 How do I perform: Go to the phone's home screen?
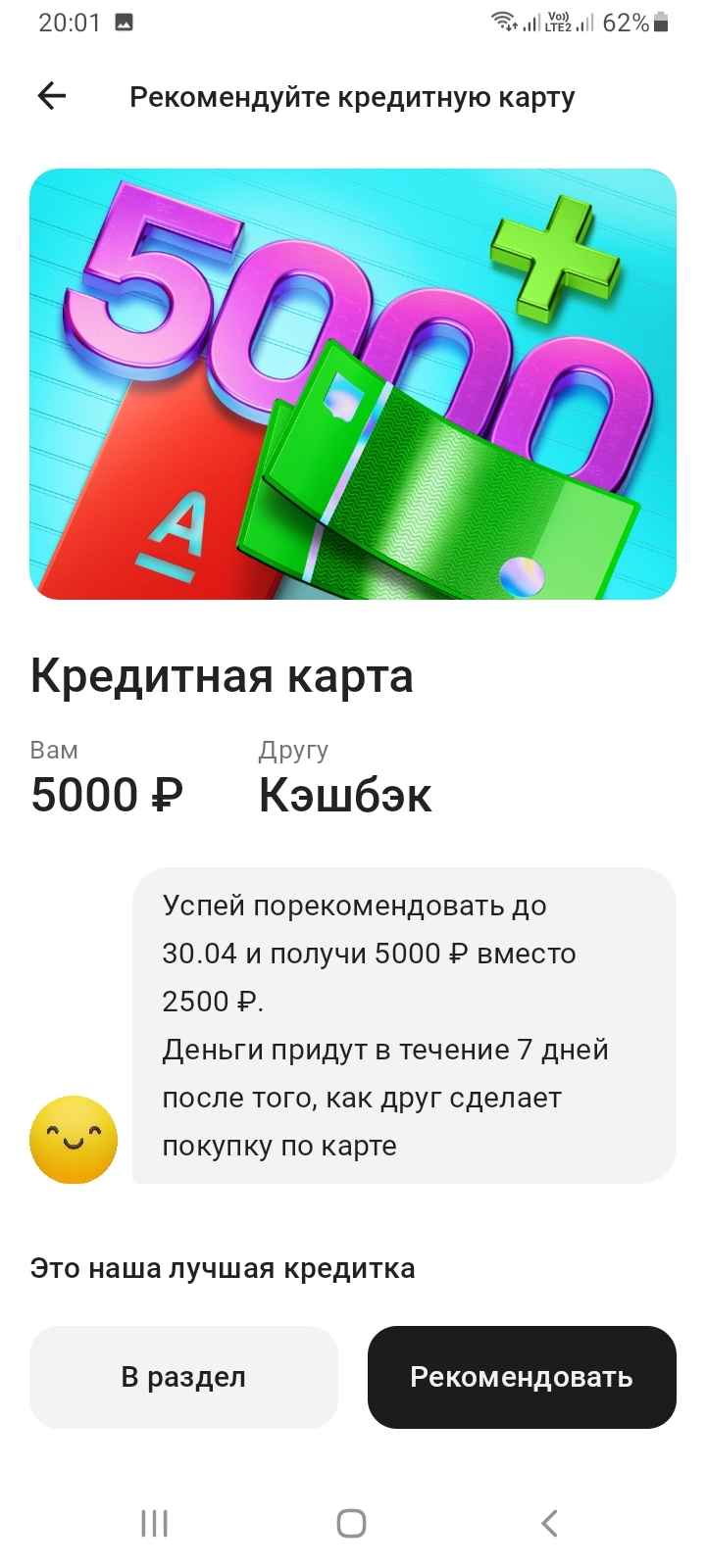click(x=352, y=1523)
